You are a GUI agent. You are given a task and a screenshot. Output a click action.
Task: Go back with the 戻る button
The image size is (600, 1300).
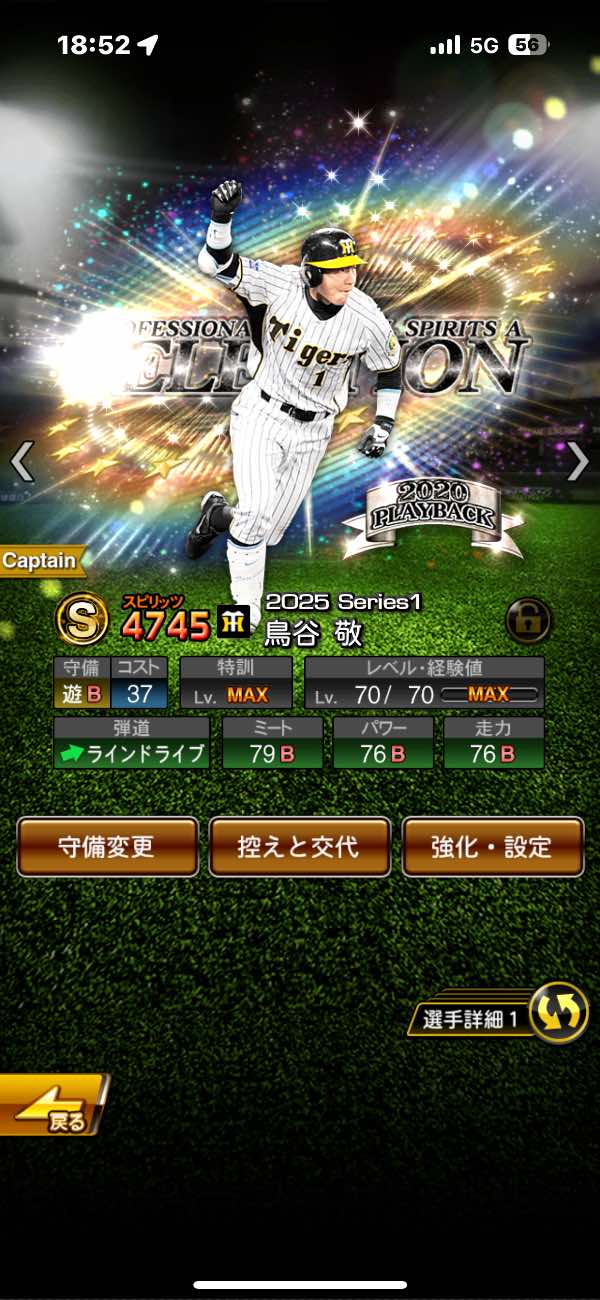(x=52, y=1105)
